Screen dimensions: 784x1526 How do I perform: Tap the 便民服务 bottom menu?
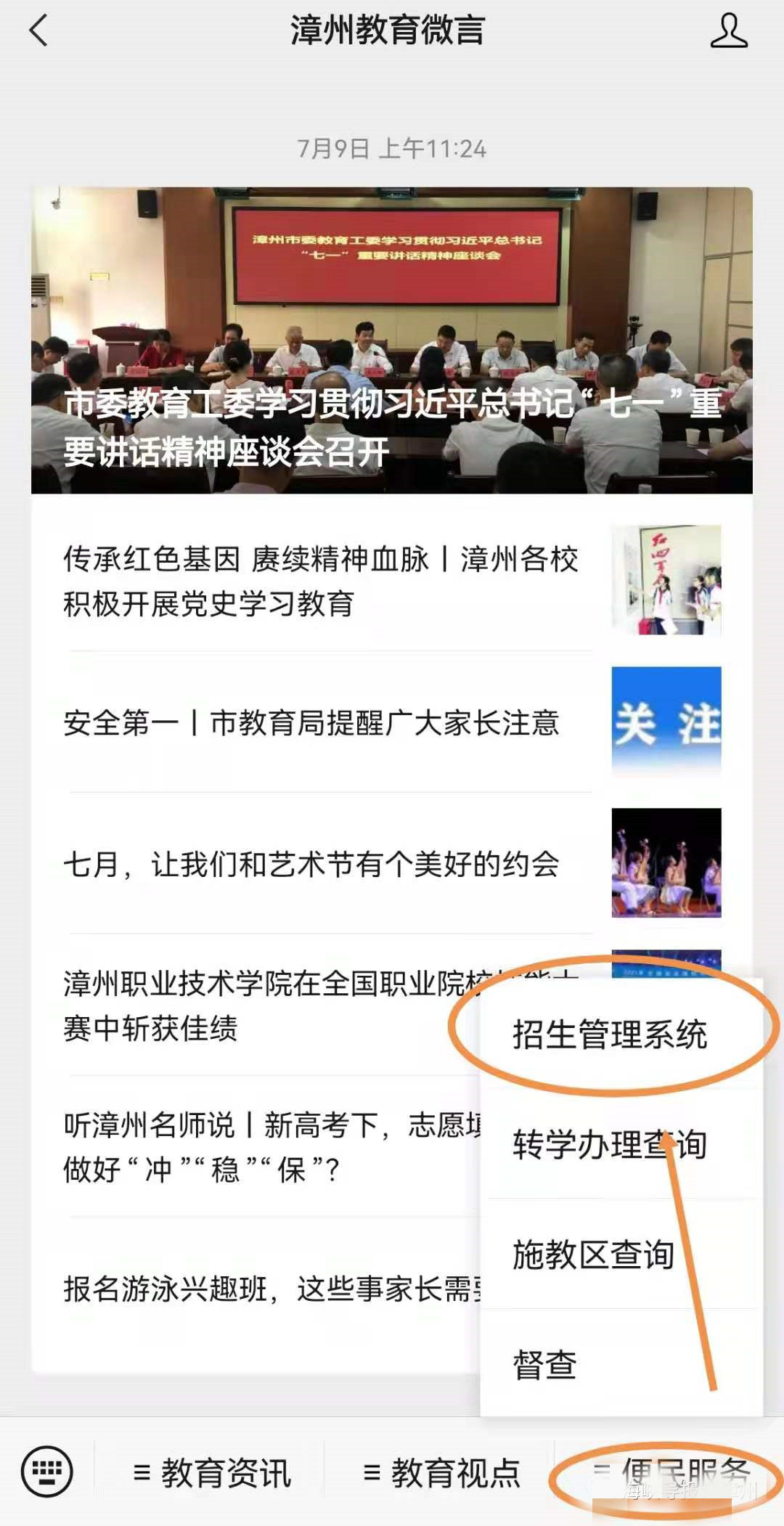[671, 1473]
